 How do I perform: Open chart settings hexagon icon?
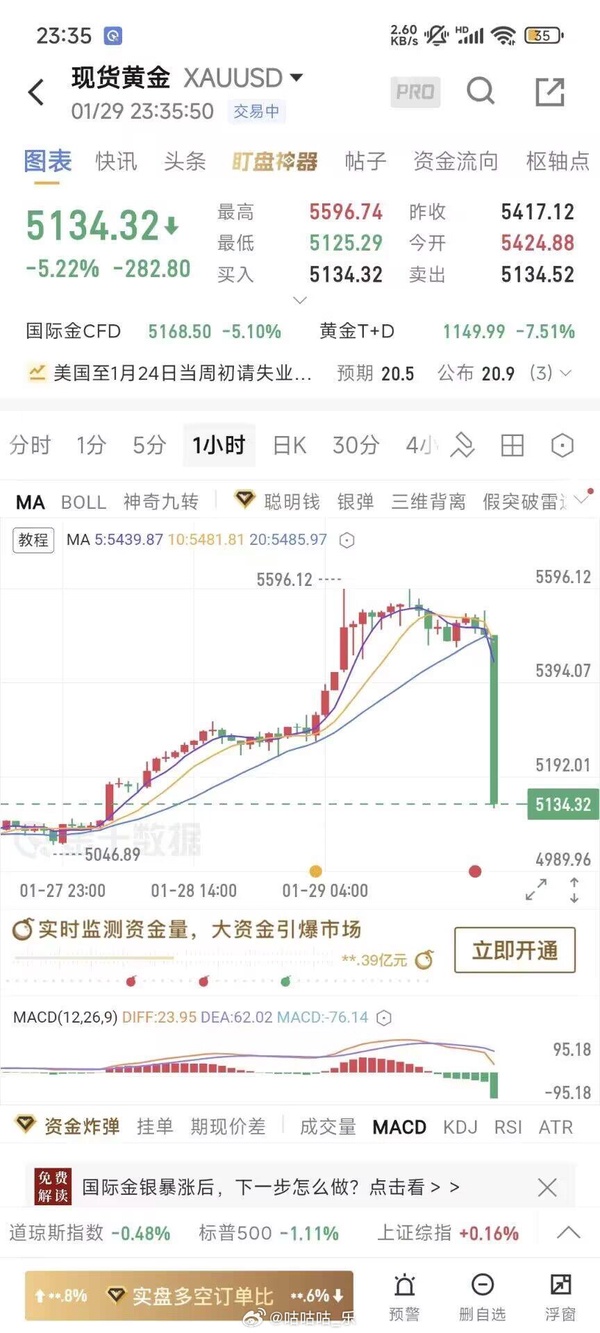click(x=563, y=445)
